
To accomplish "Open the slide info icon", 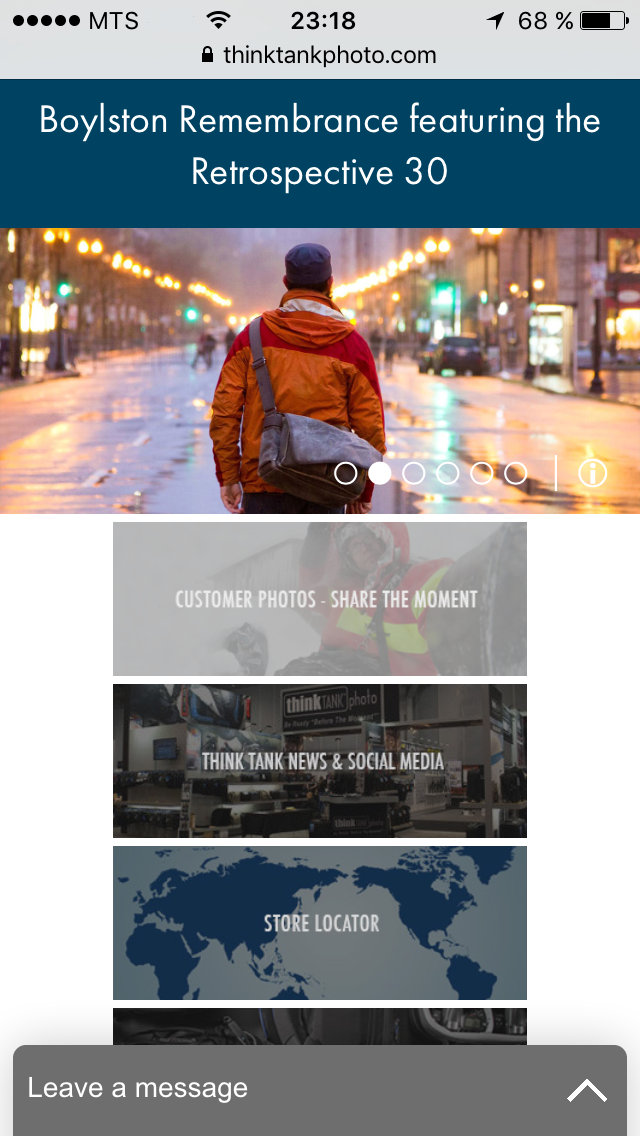I will (593, 473).
